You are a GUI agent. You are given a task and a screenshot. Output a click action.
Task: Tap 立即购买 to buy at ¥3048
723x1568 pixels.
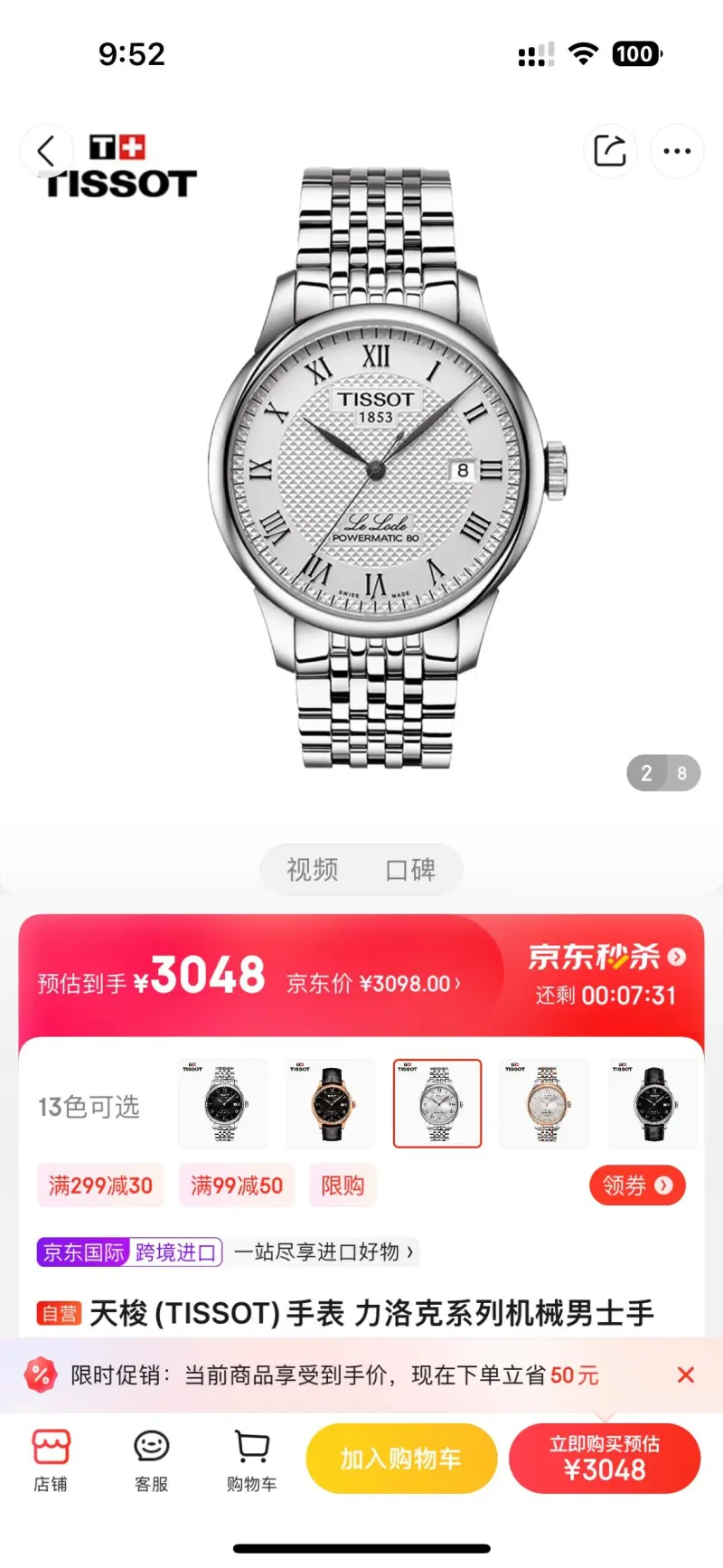(605, 1459)
